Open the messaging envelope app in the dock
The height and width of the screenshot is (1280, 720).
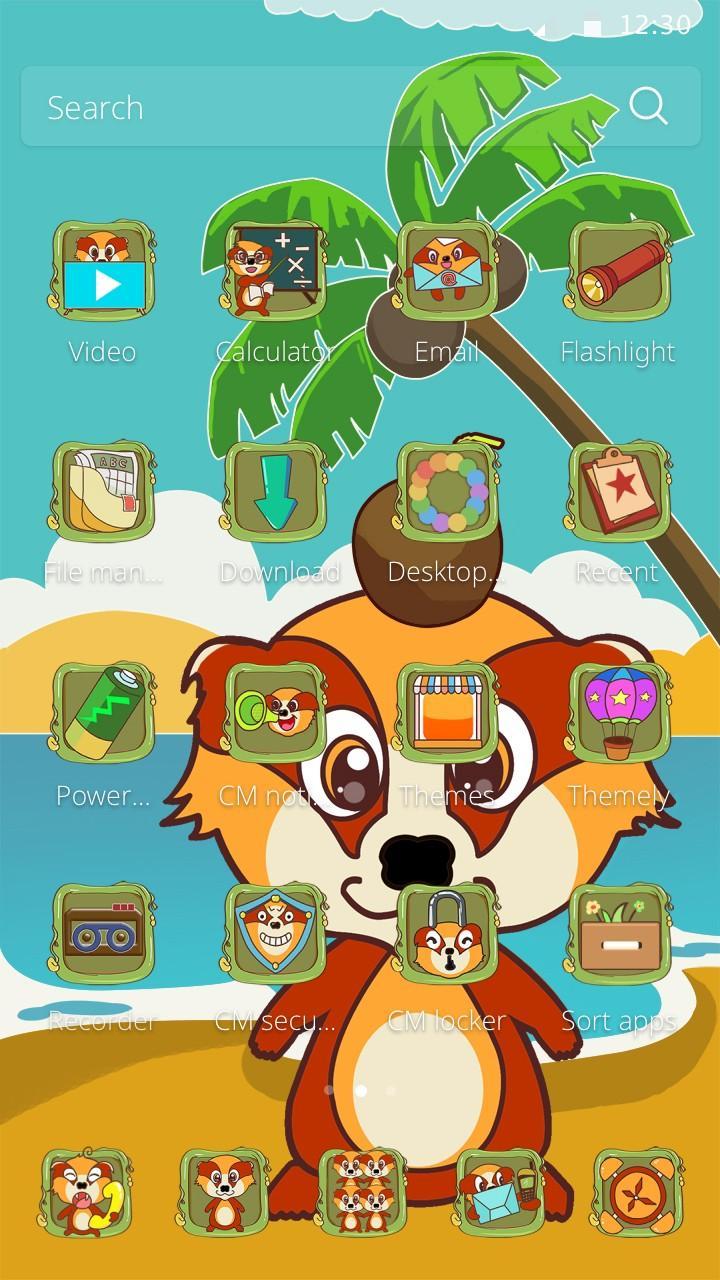pyautogui.click(x=499, y=1192)
